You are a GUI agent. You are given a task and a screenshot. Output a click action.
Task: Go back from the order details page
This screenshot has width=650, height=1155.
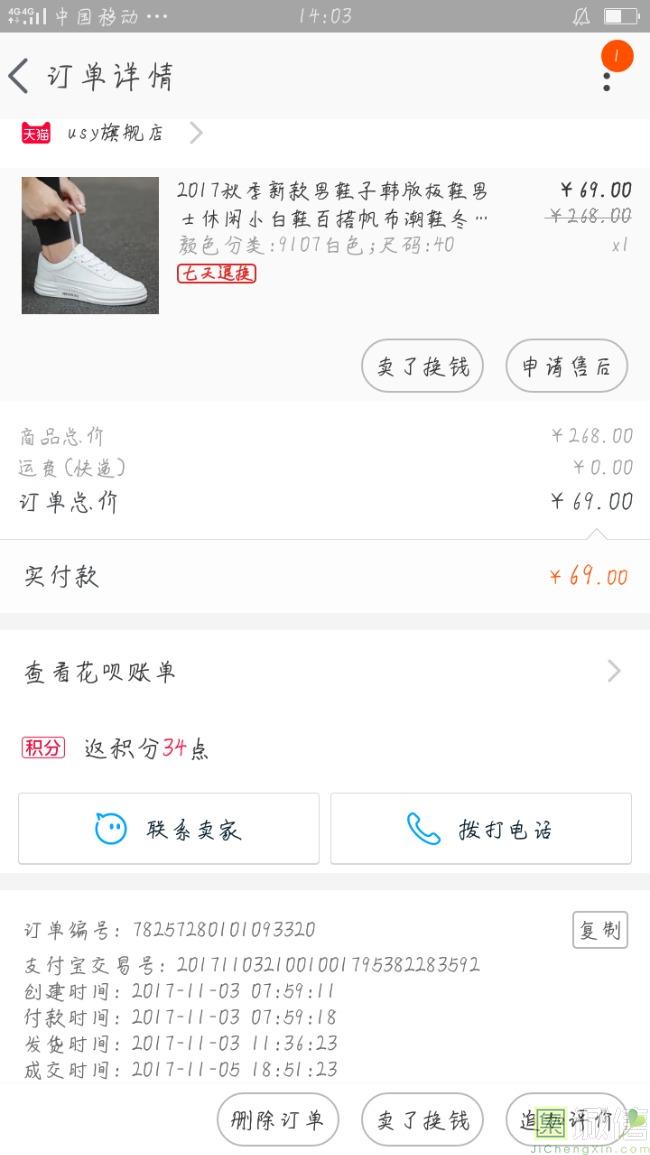tap(20, 76)
